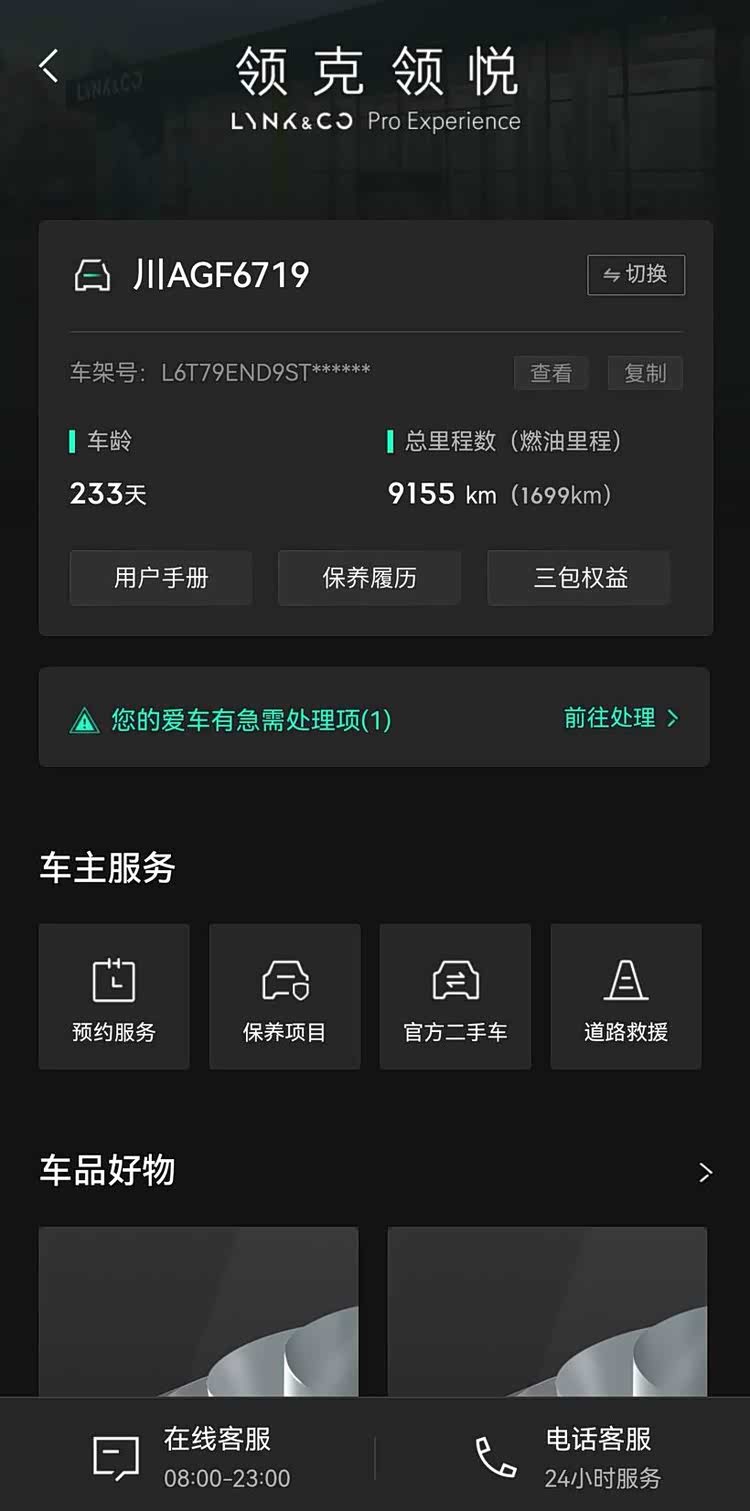750x1511 pixels.
Task: Open the 用户手册 user manual
Action: pyautogui.click(x=161, y=578)
